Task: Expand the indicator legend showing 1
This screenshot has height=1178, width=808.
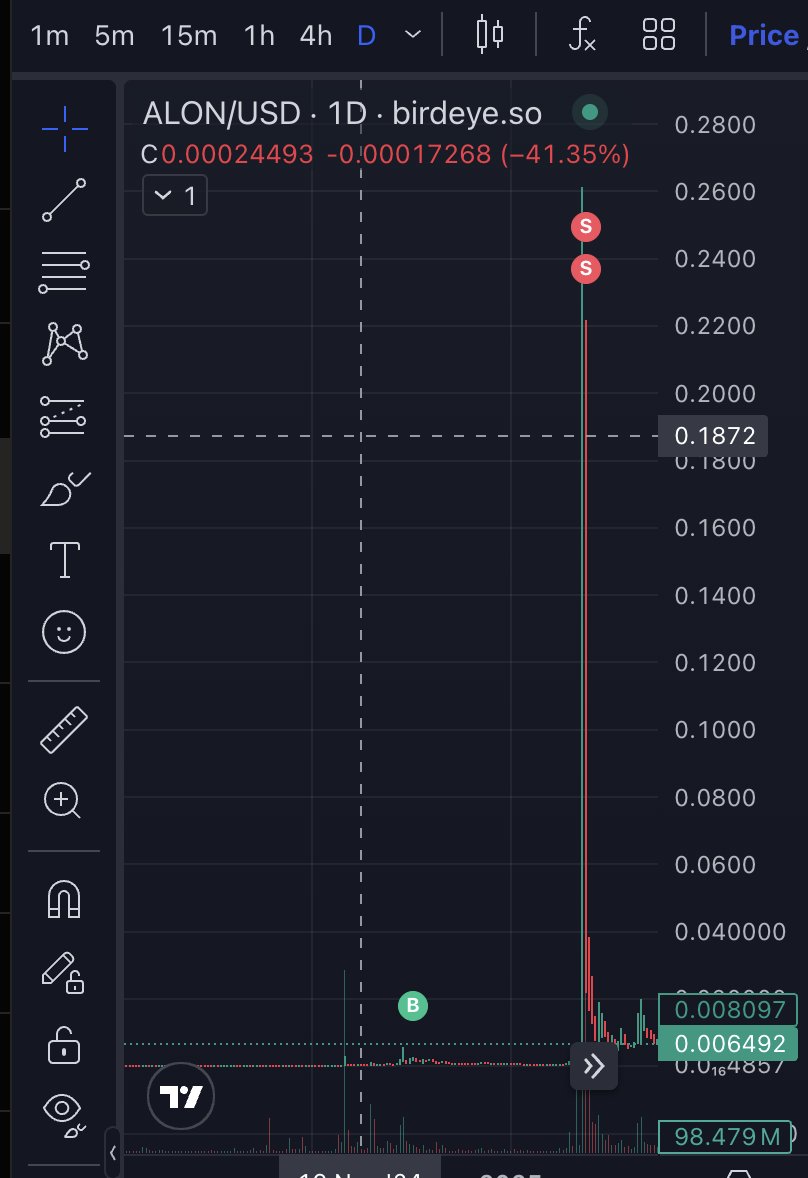Action: pyautogui.click(x=175, y=195)
